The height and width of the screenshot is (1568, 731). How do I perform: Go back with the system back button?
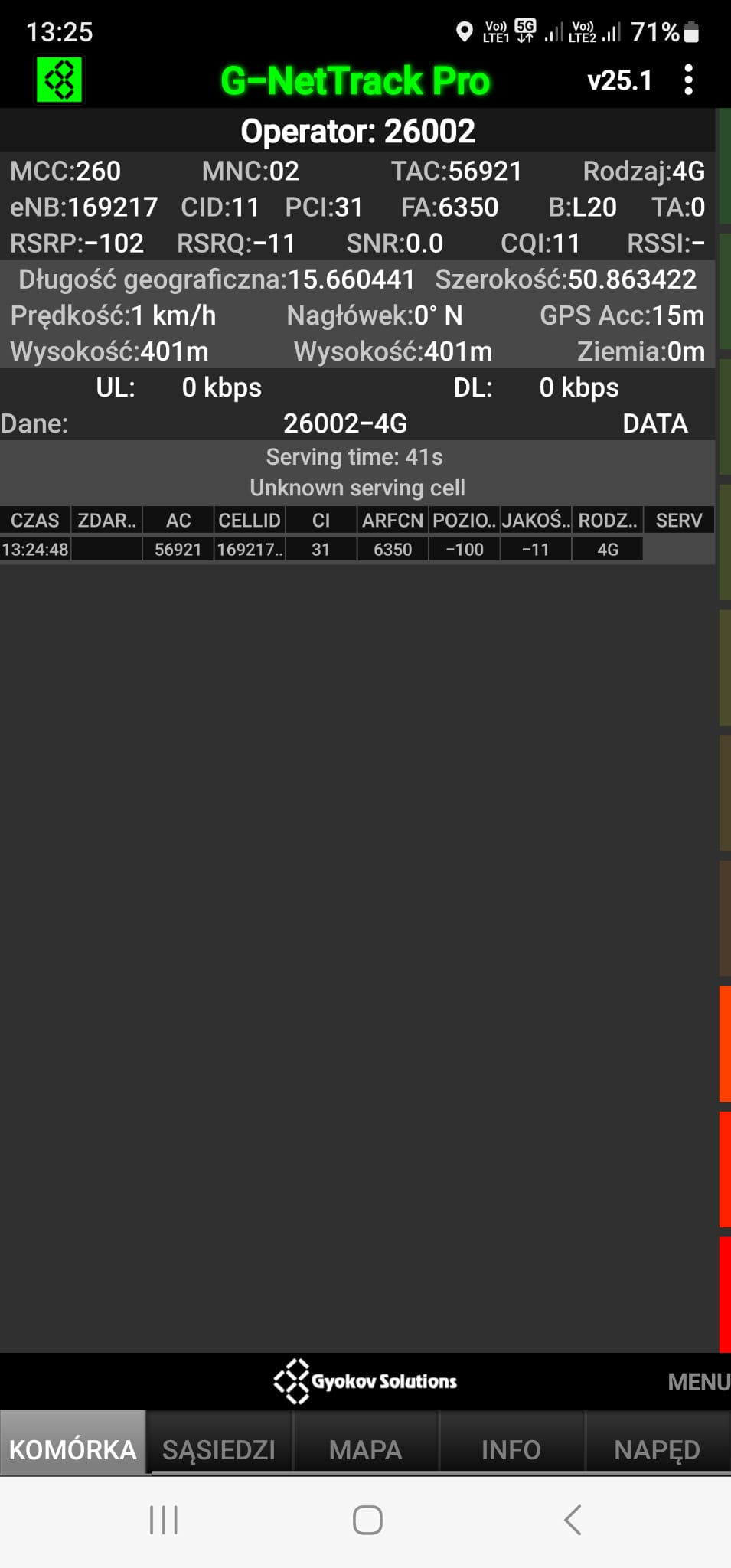click(573, 1520)
